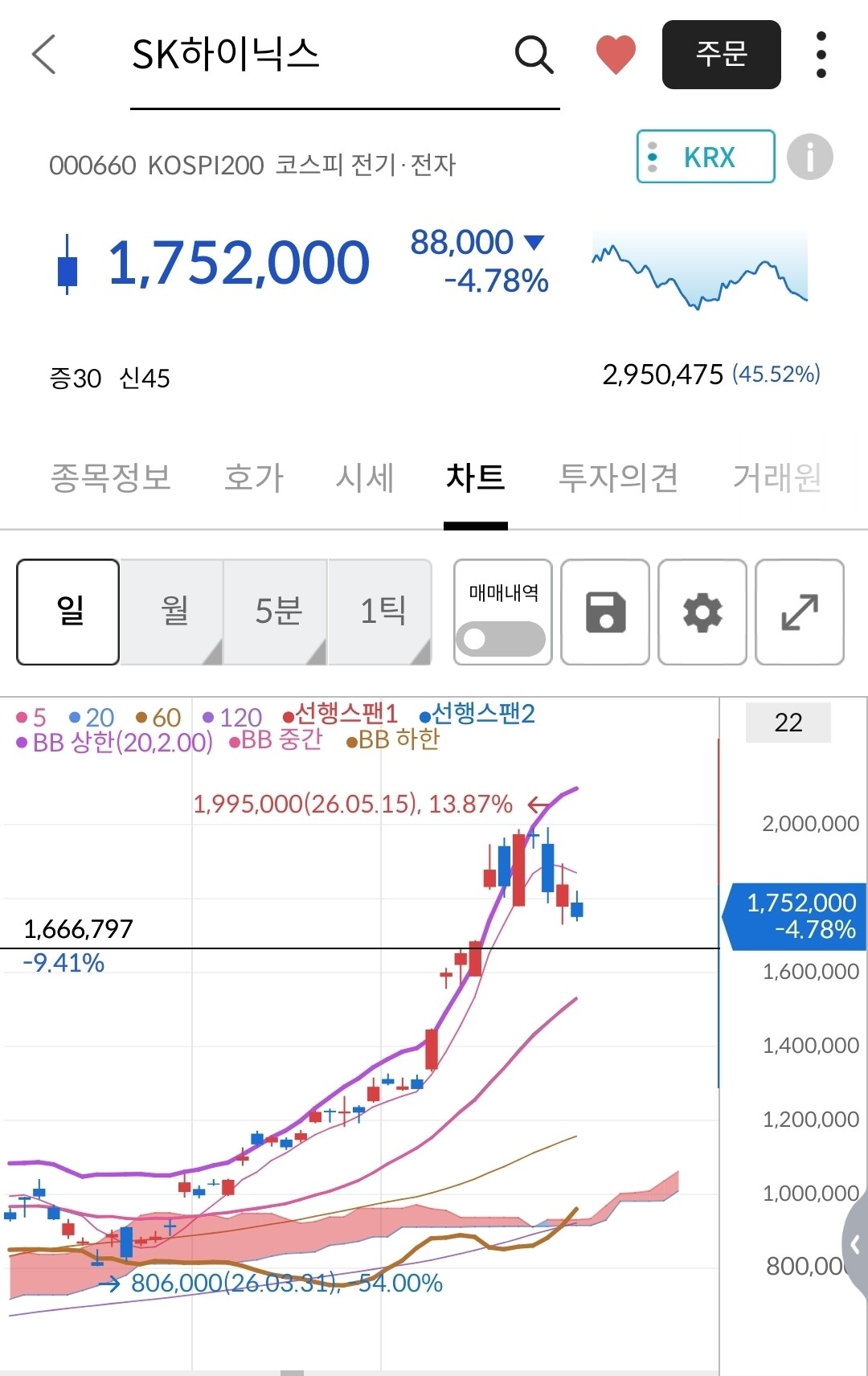Select the 1틱 chart period

click(x=380, y=612)
